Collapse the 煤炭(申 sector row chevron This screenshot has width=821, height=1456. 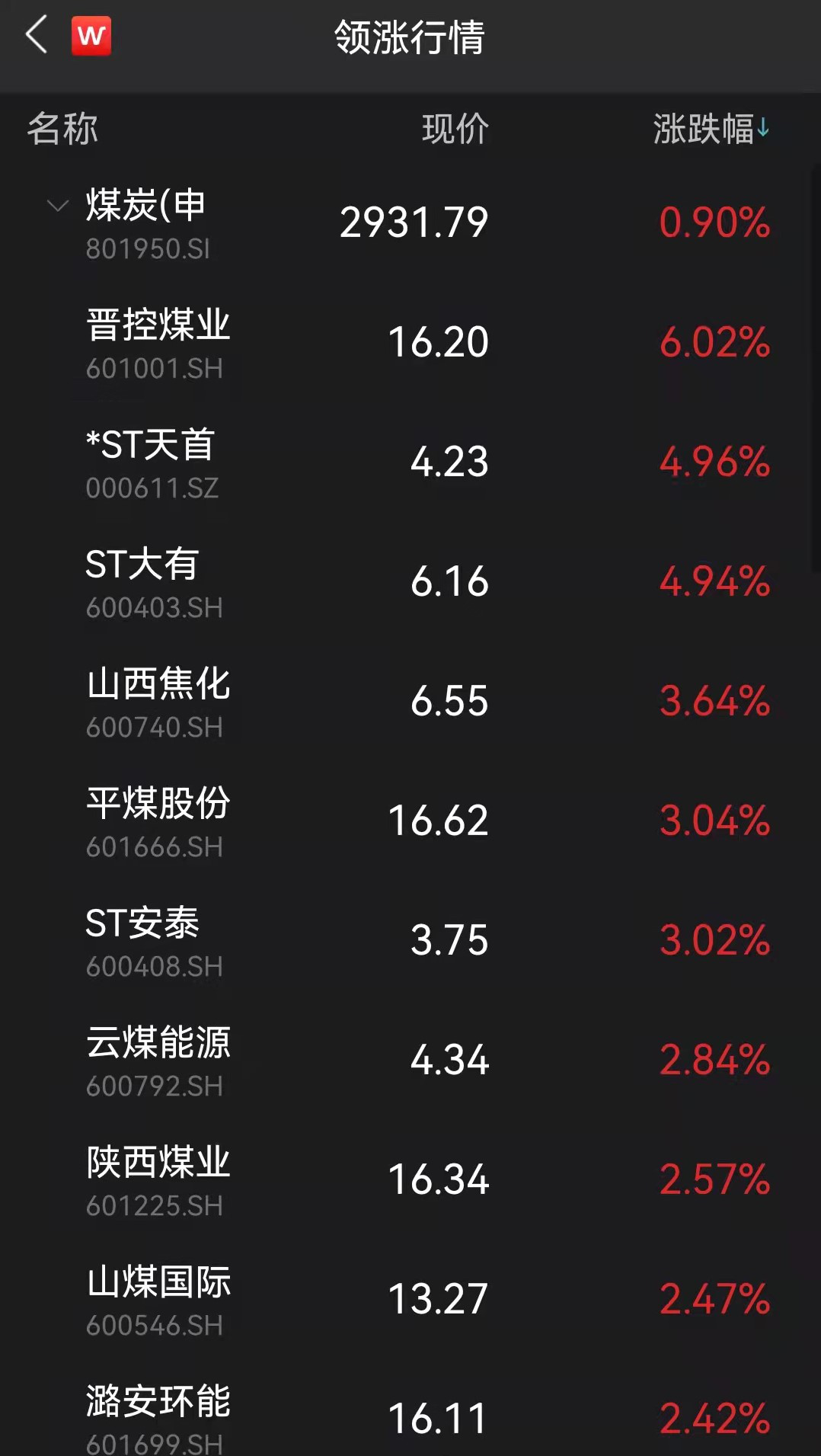[x=57, y=206]
